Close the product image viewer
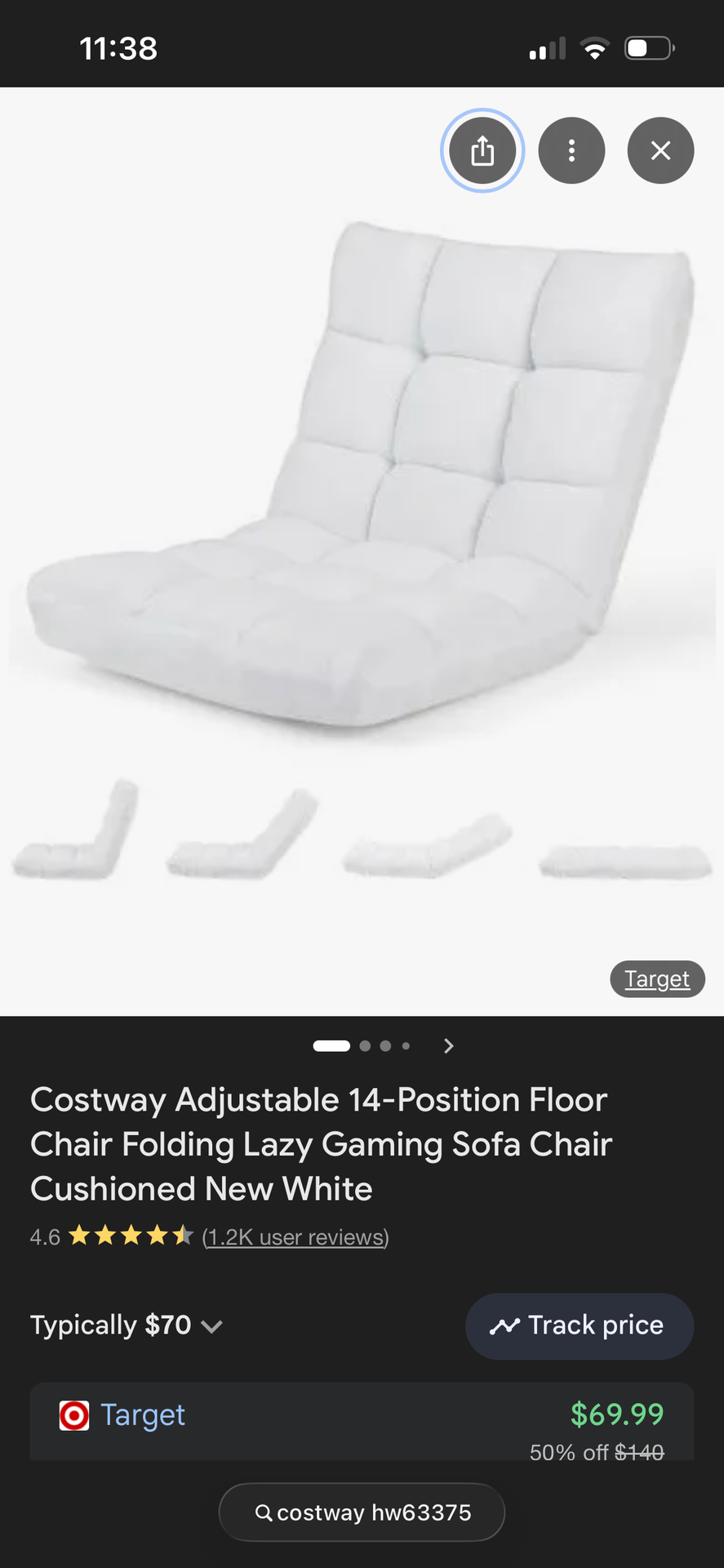The height and width of the screenshot is (1568, 724). pos(660,150)
